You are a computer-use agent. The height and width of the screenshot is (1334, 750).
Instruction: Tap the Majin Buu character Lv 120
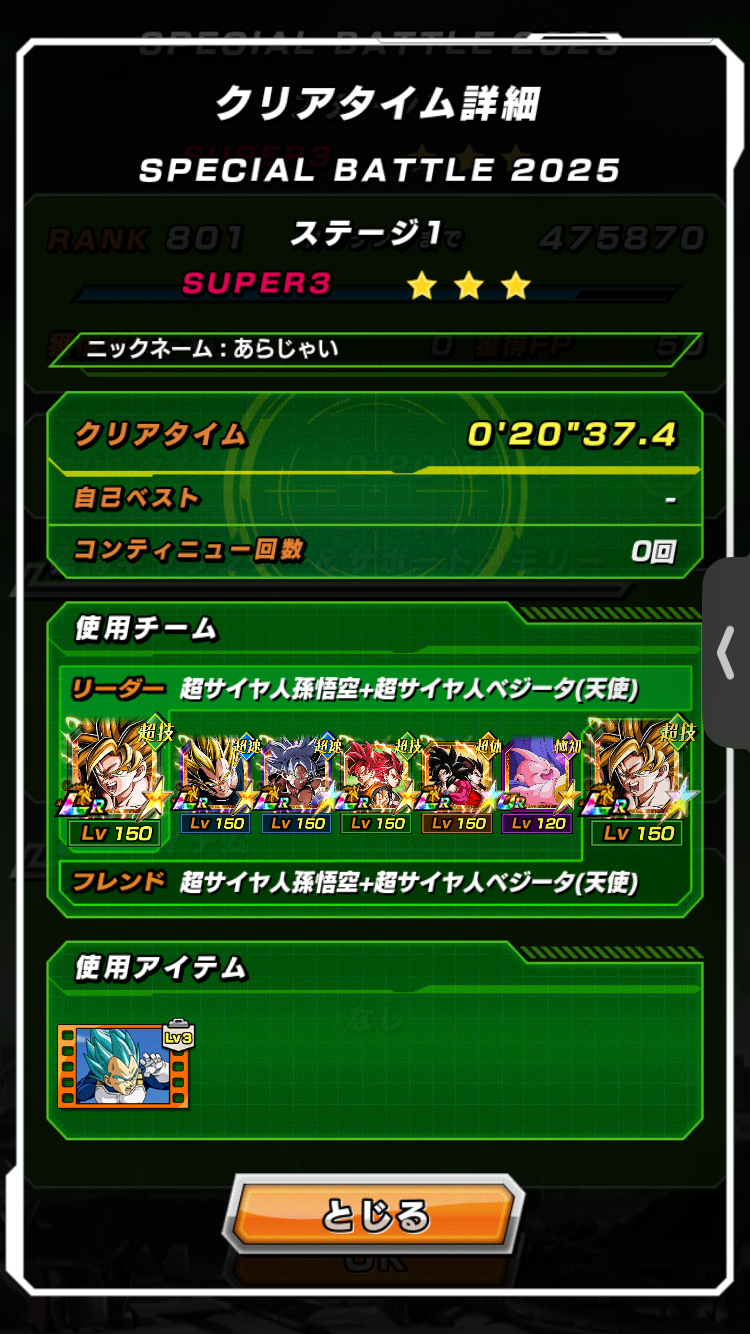click(x=539, y=786)
